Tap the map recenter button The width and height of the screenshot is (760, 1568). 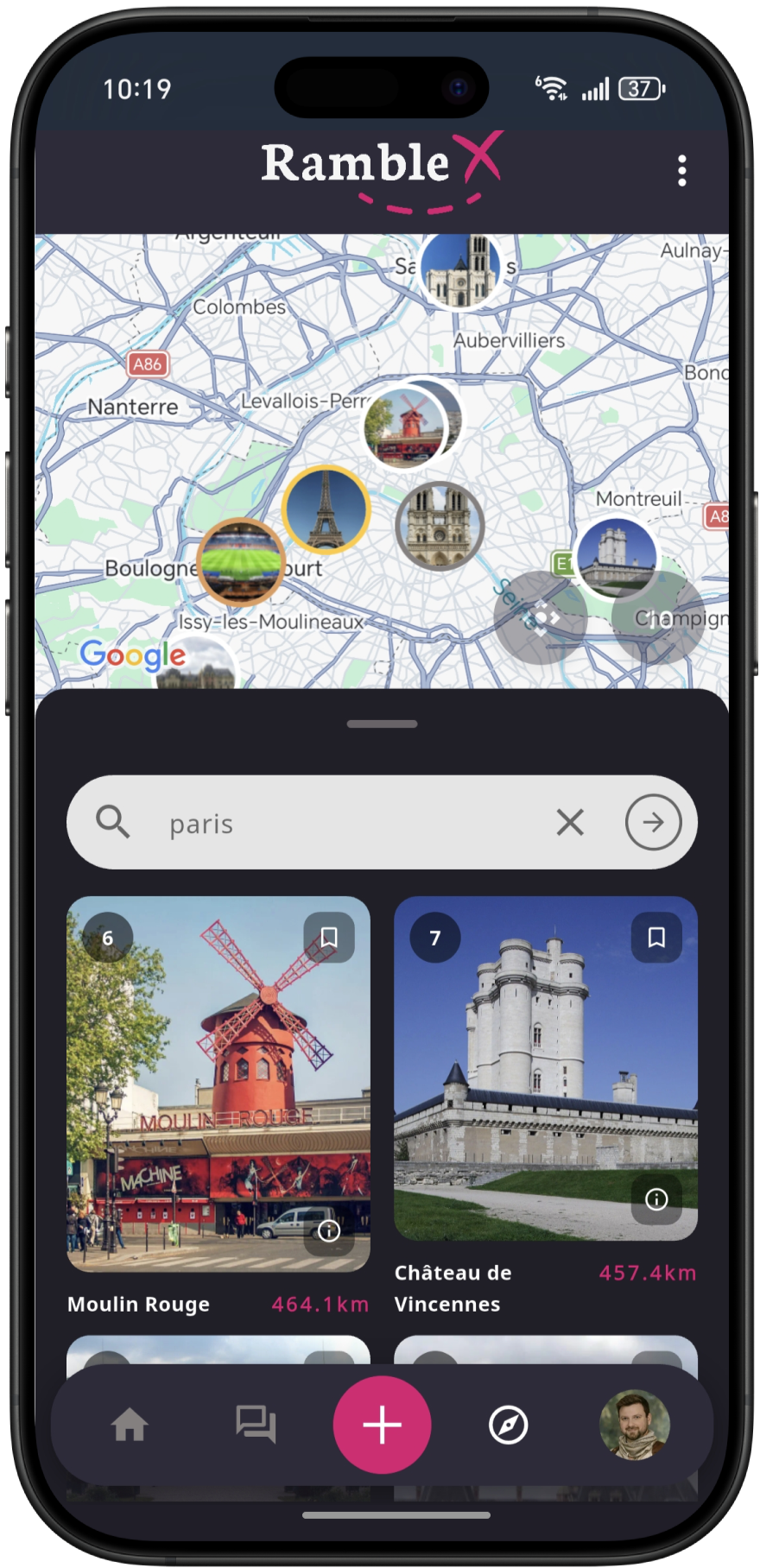click(x=541, y=617)
